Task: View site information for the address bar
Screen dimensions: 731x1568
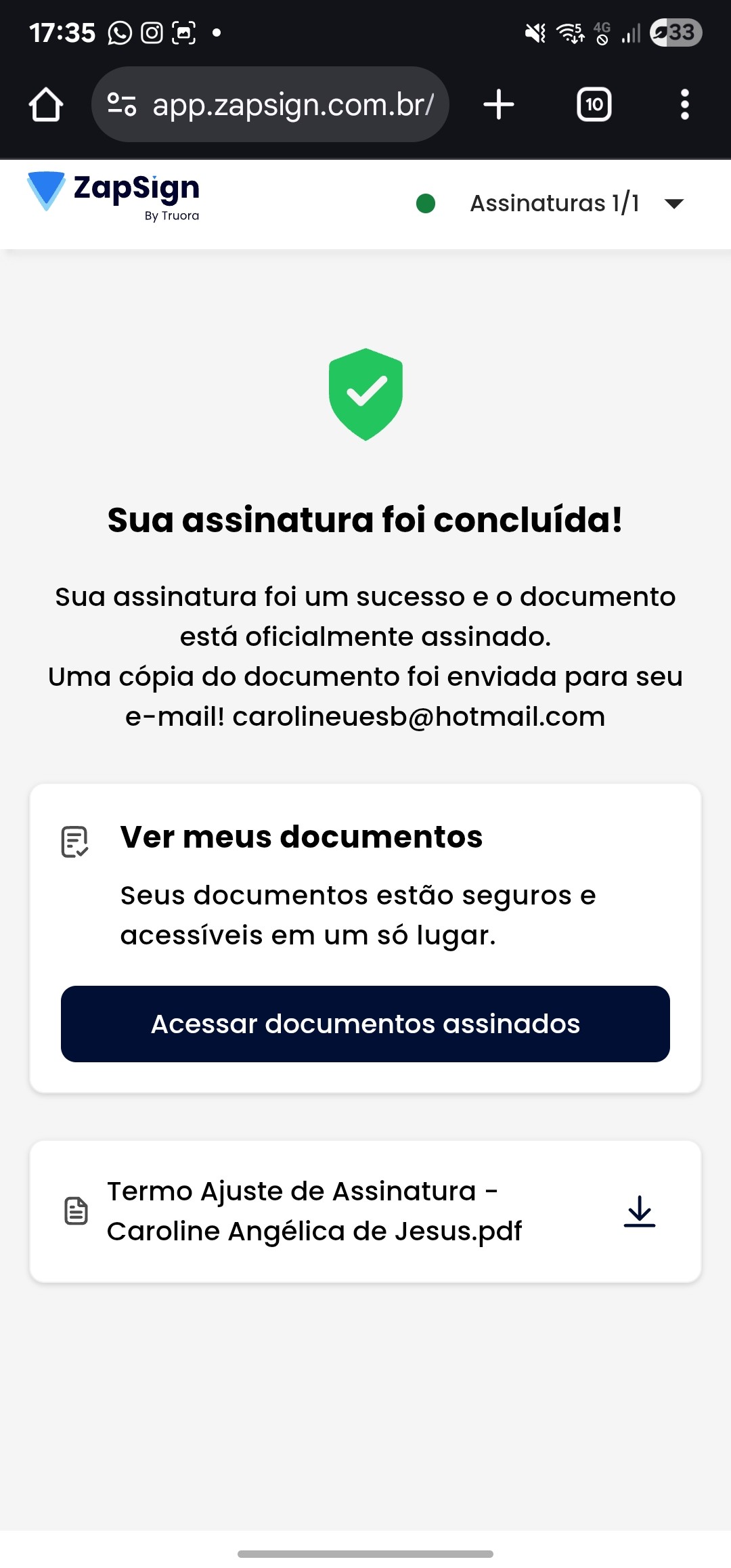Action: click(x=123, y=105)
